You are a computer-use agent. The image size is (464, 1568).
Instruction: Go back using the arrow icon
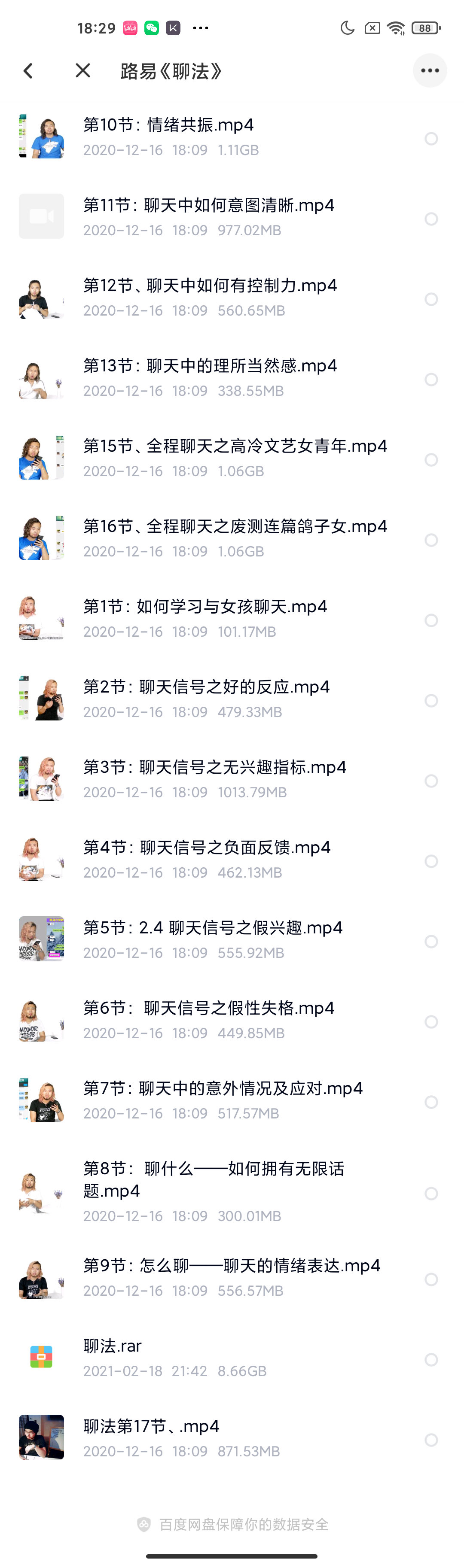pyautogui.click(x=28, y=71)
